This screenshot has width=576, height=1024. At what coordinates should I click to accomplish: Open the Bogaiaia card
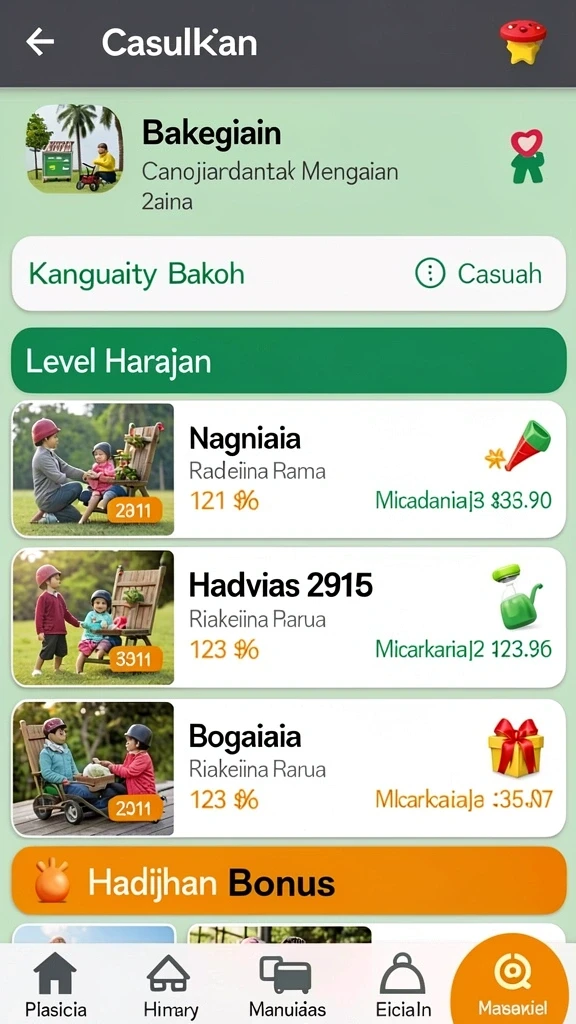289,769
